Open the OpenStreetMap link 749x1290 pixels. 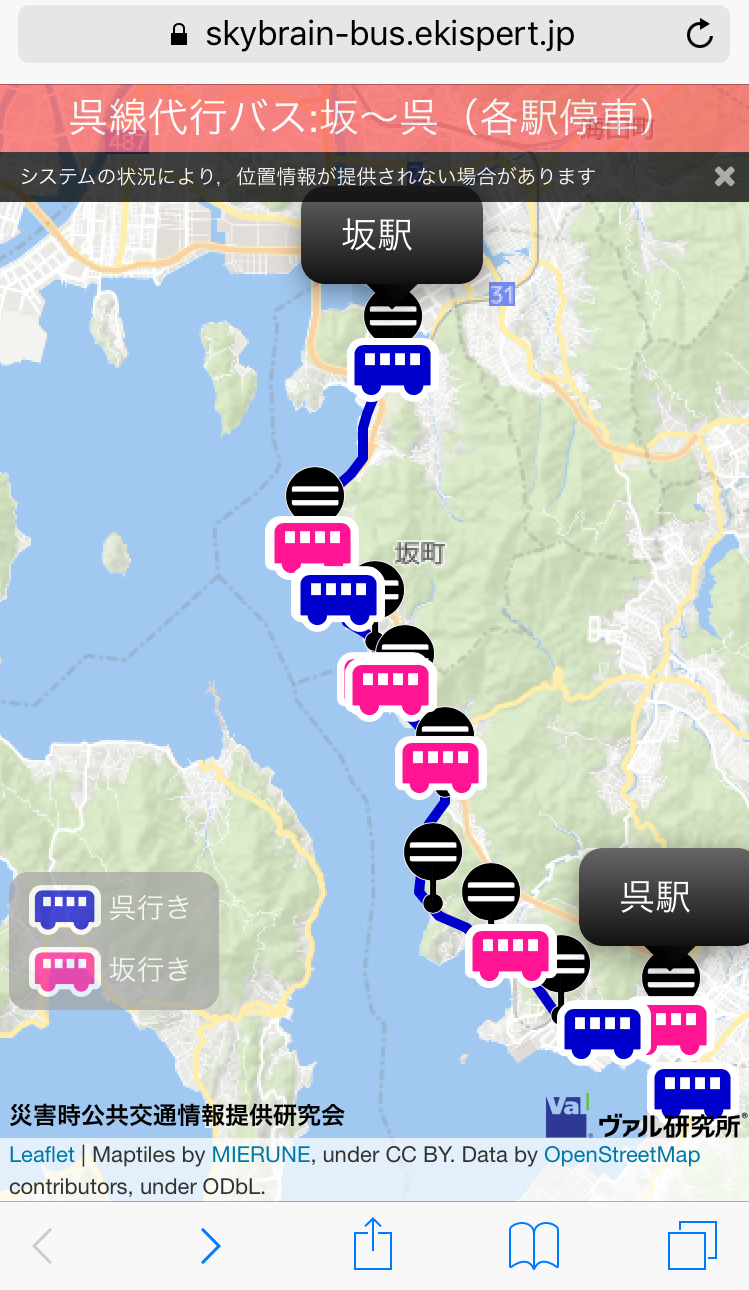[x=622, y=1154]
